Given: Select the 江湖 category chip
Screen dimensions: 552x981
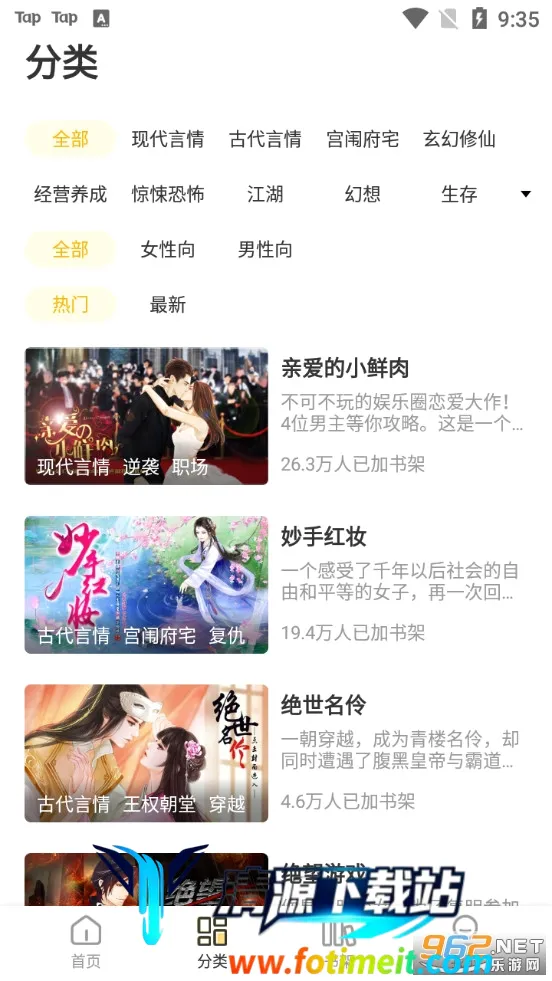Looking at the screenshot, I should (x=265, y=194).
